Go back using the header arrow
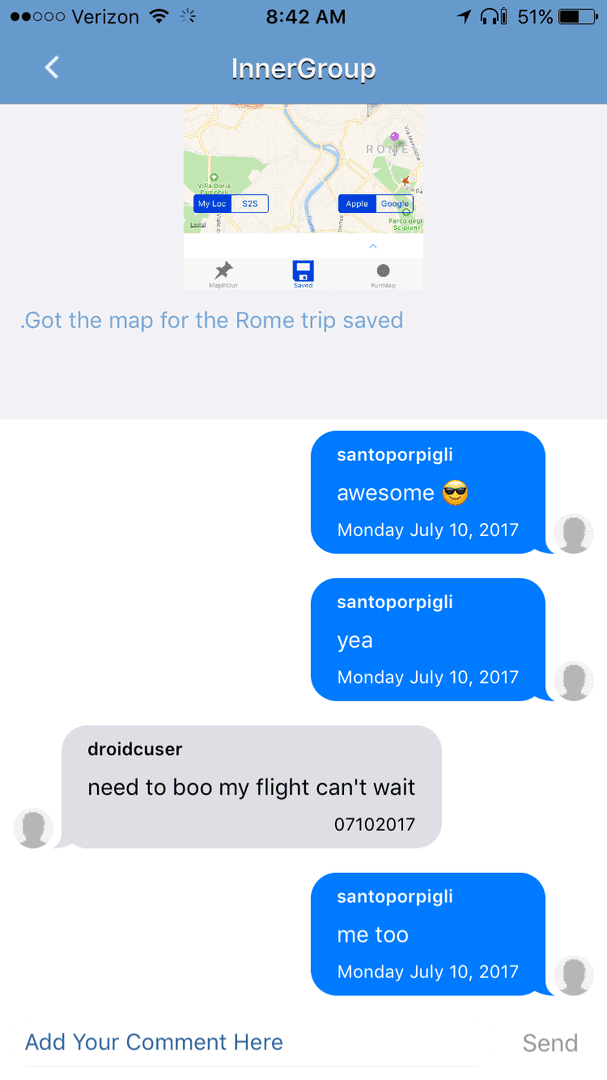Screen dimensions: 607x1080 click(52, 68)
